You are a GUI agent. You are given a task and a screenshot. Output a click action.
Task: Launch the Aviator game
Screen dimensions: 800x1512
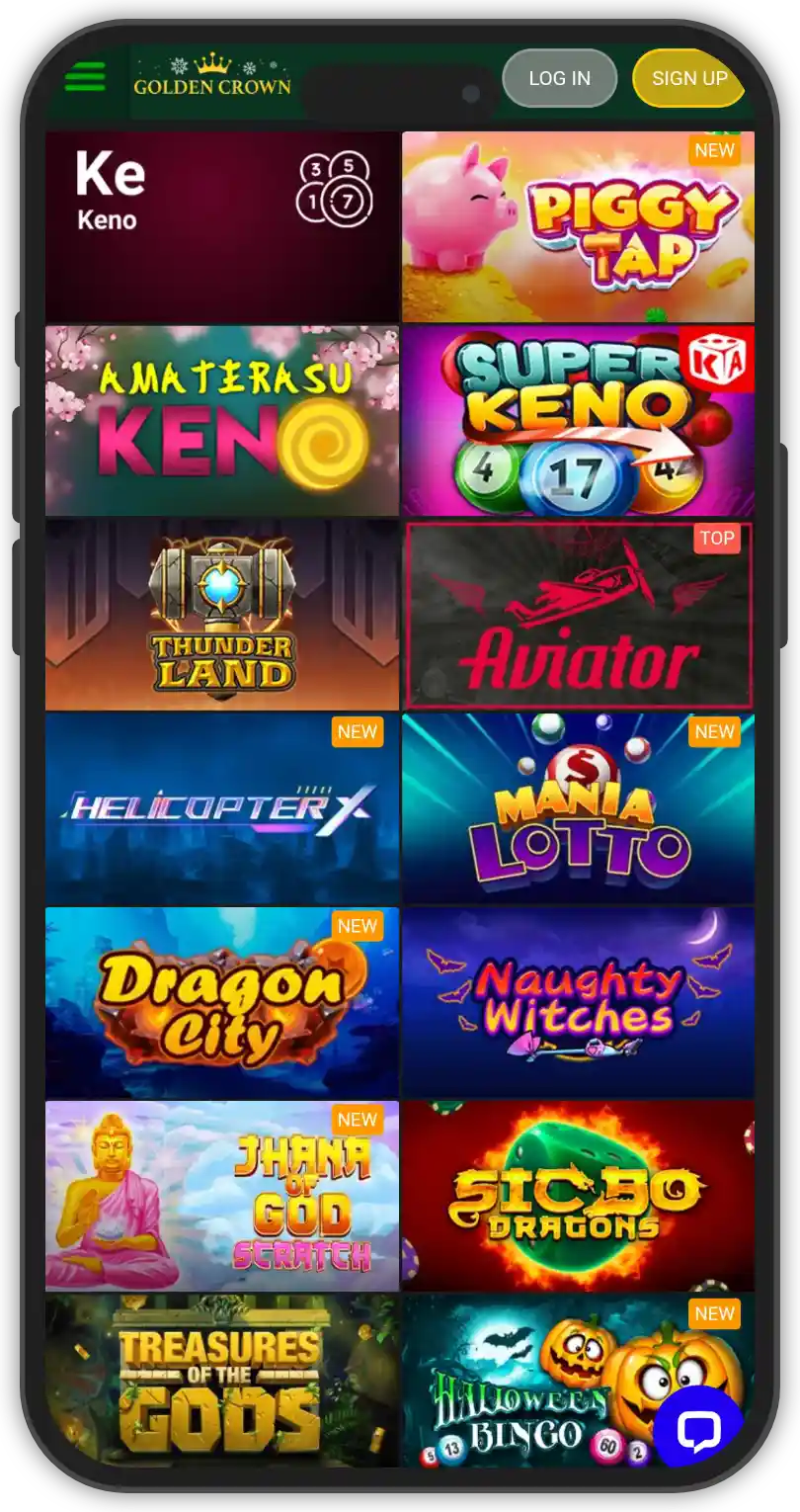coord(578,616)
